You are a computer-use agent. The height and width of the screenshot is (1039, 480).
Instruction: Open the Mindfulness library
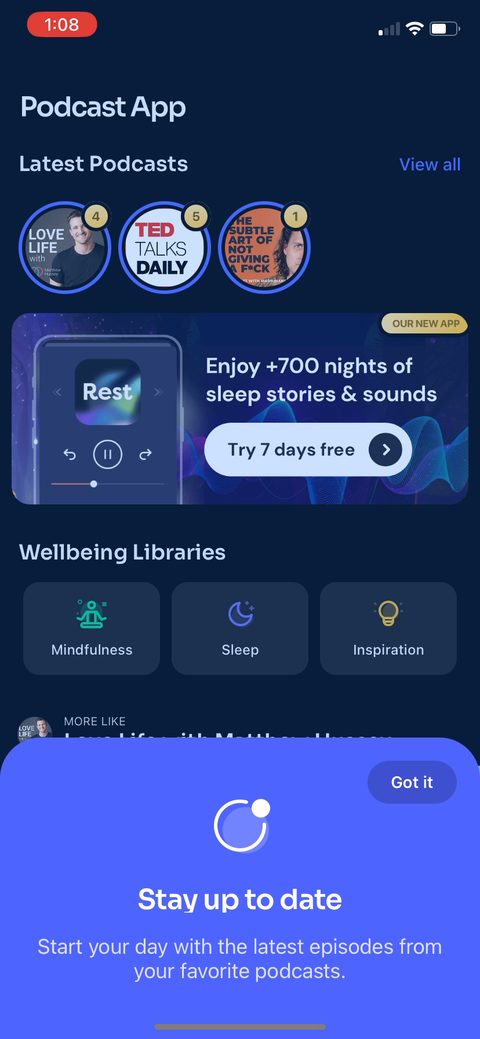91,628
